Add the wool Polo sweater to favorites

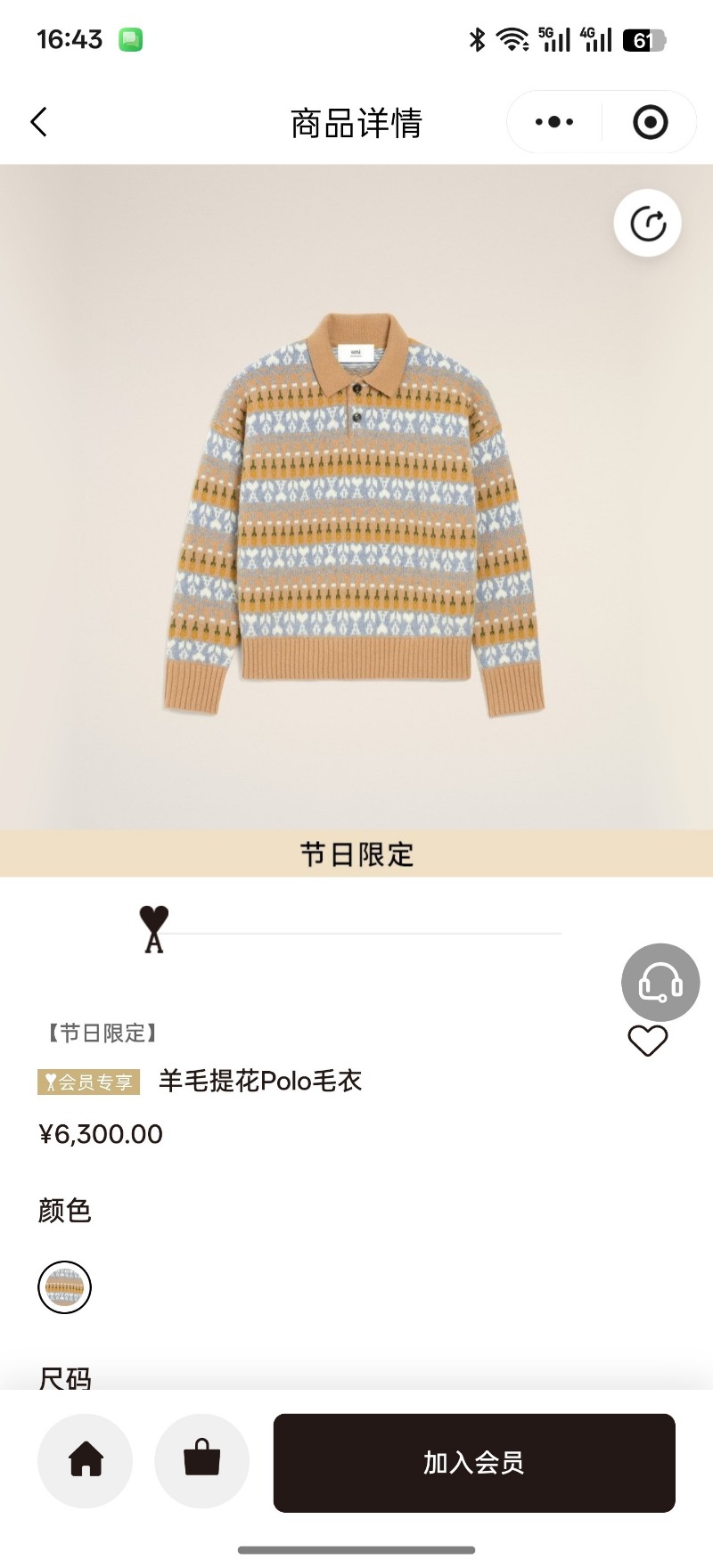(x=648, y=1040)
